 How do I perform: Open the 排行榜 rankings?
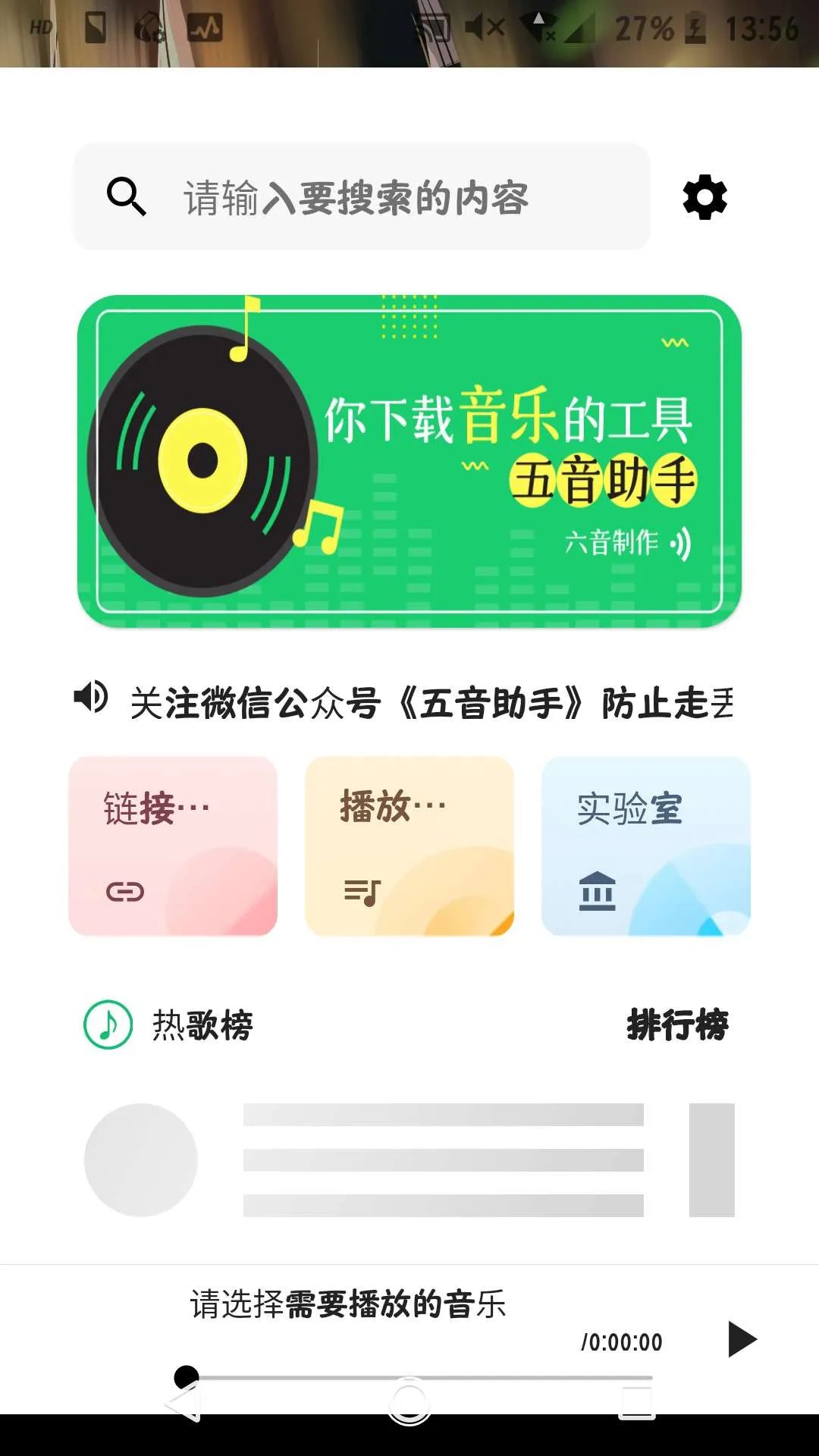[x=677, y=1025]
